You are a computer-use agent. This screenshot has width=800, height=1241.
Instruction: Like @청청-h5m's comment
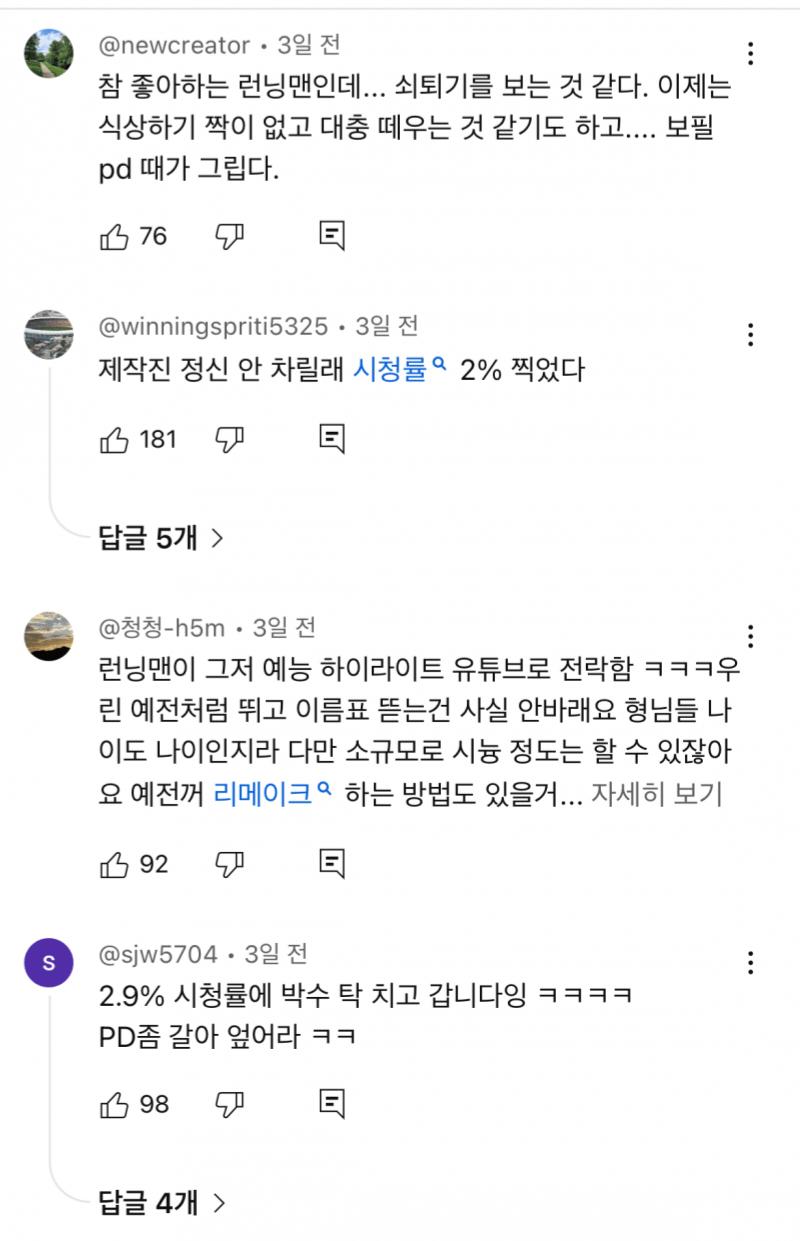pos(116,864)
